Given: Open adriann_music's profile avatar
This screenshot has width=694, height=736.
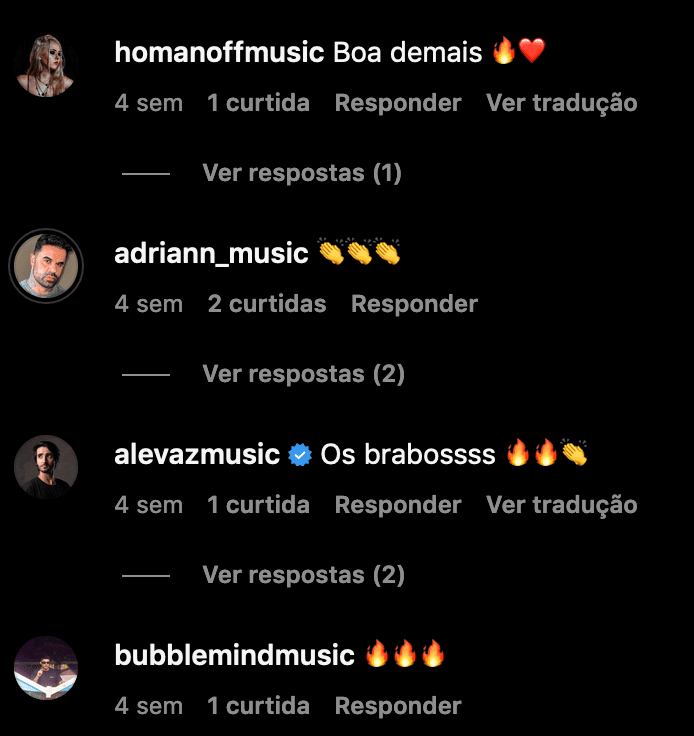Looking at the screenshot, I should click(x=46, y=266).
